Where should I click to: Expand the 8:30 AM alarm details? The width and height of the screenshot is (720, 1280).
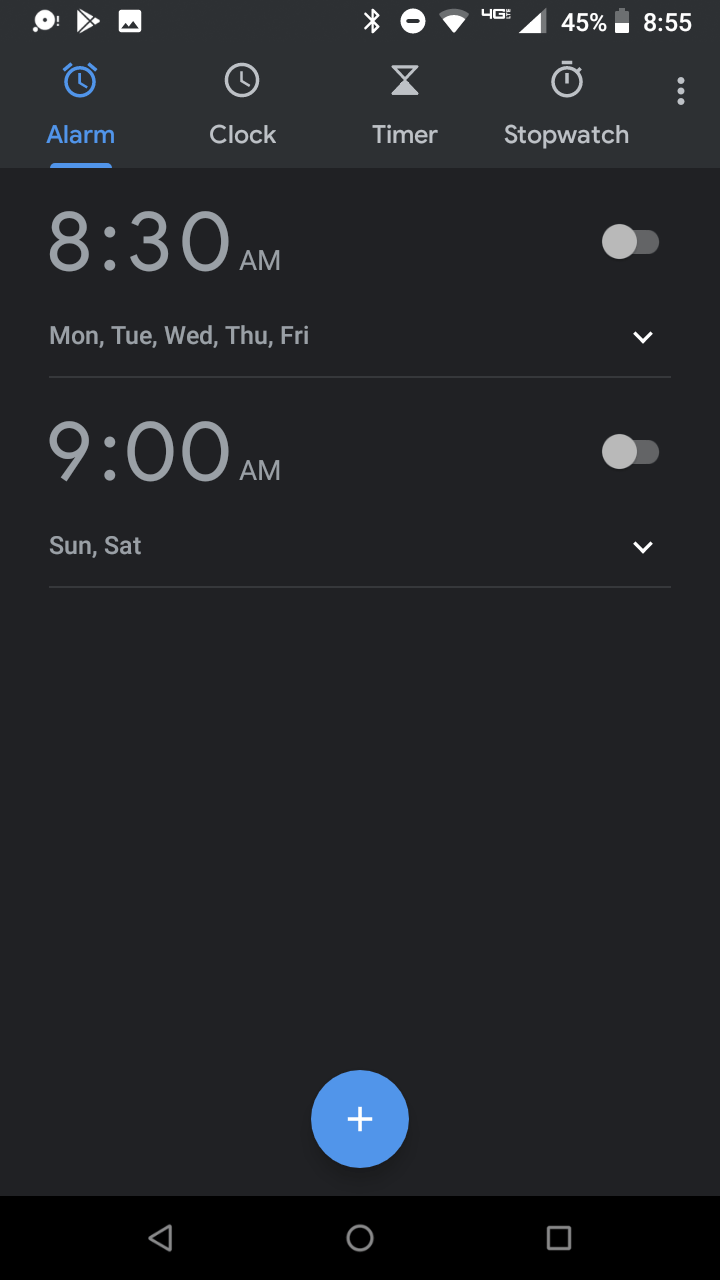(643, 337)
